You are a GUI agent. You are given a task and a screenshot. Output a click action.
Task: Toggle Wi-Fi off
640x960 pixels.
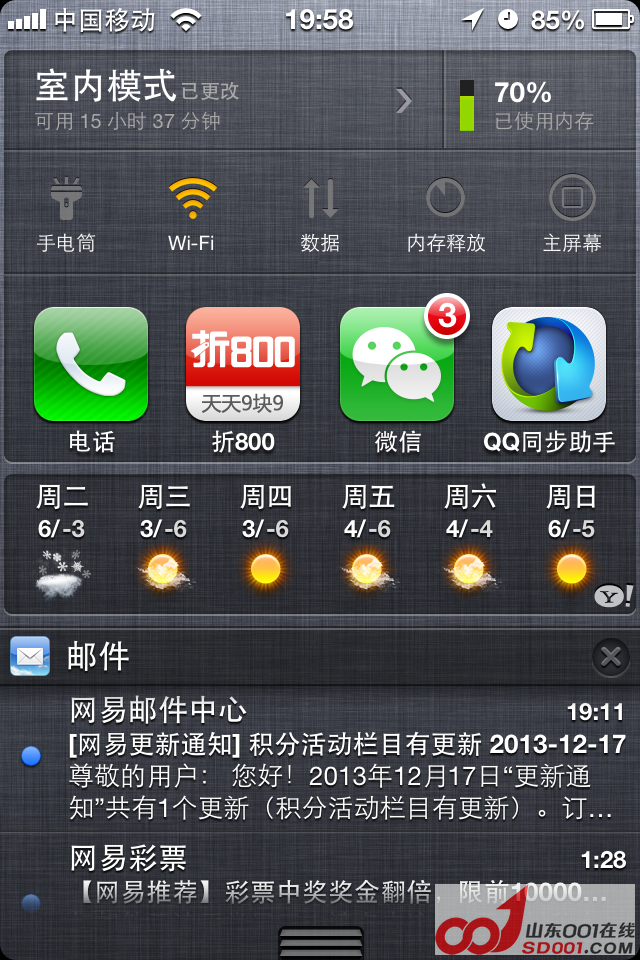192,211
